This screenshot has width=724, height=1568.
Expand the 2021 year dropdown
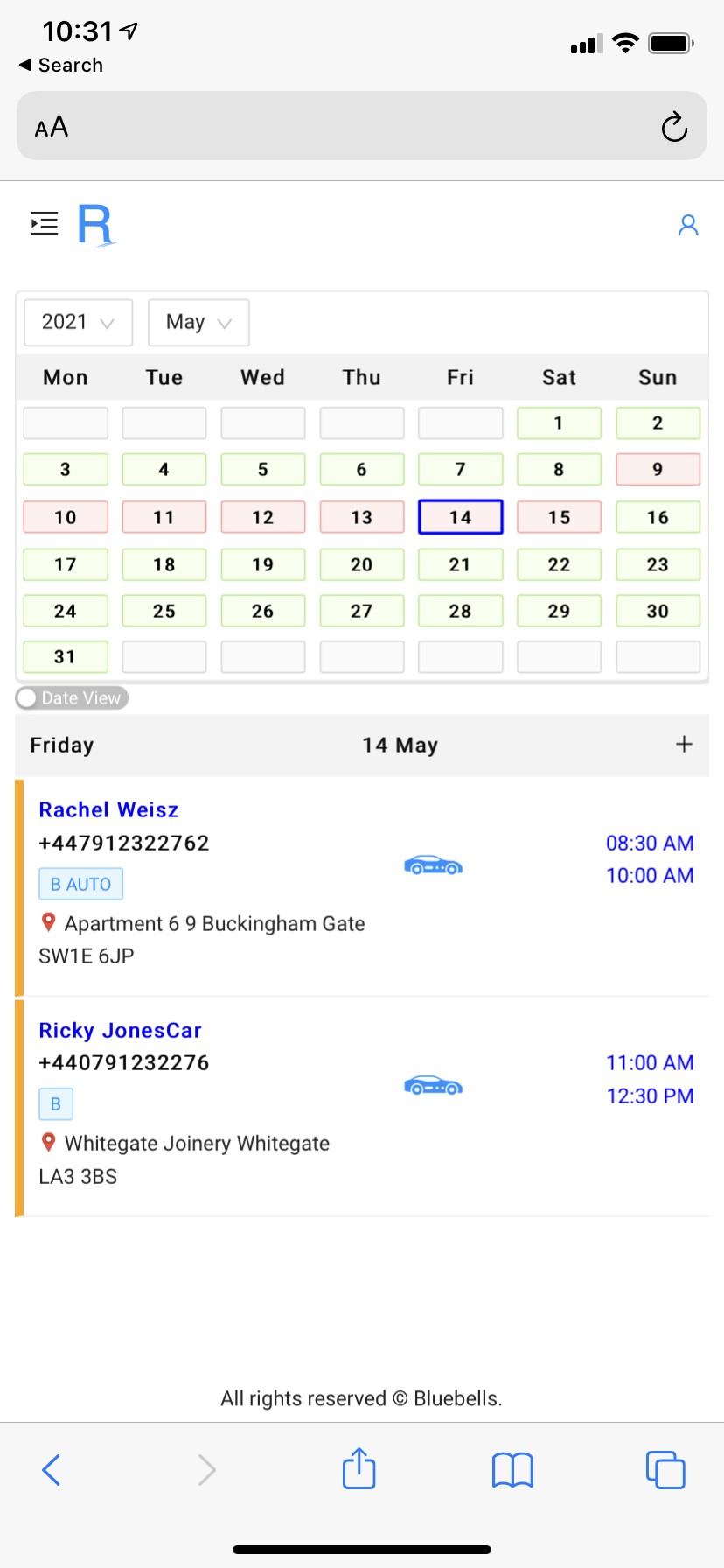tap(79, 322)
